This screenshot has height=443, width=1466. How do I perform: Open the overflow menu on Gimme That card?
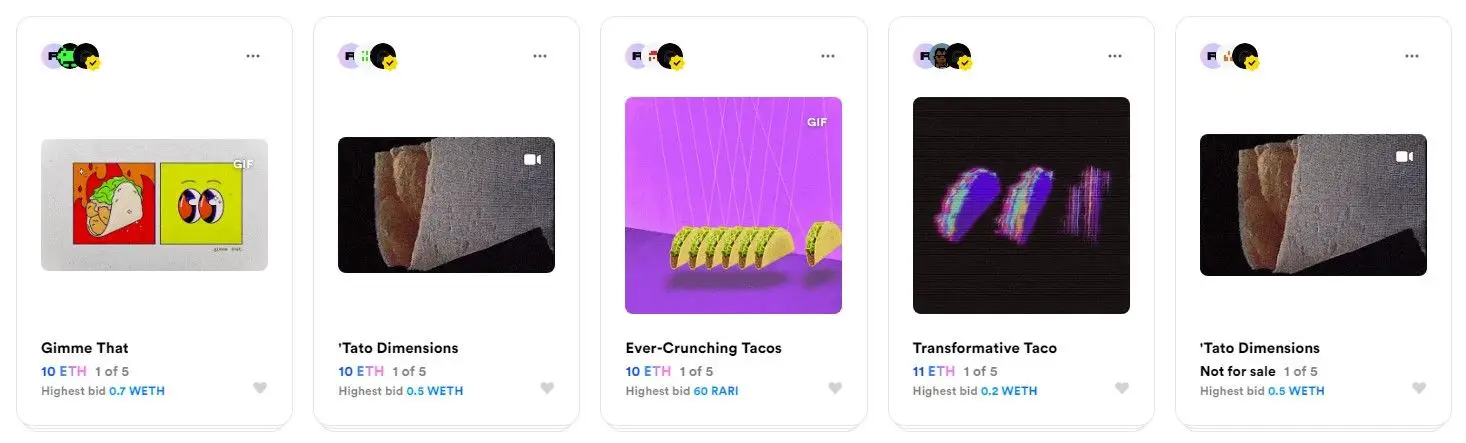pyautogui.click(x=253, y=56)
